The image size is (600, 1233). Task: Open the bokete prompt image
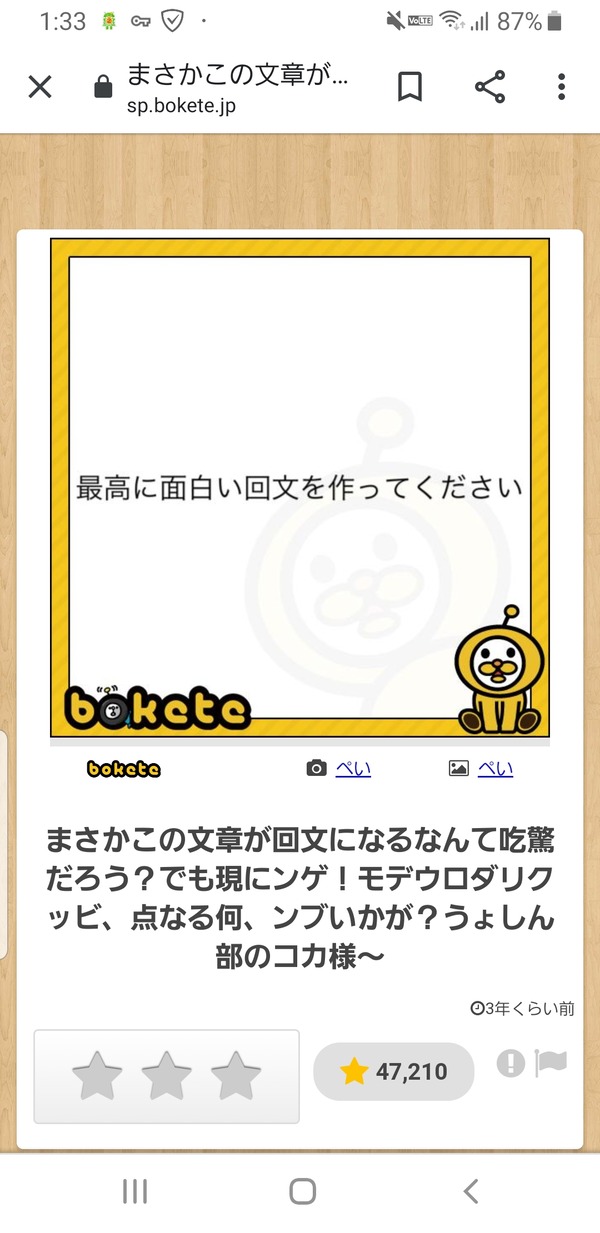[x=300, y=488]
